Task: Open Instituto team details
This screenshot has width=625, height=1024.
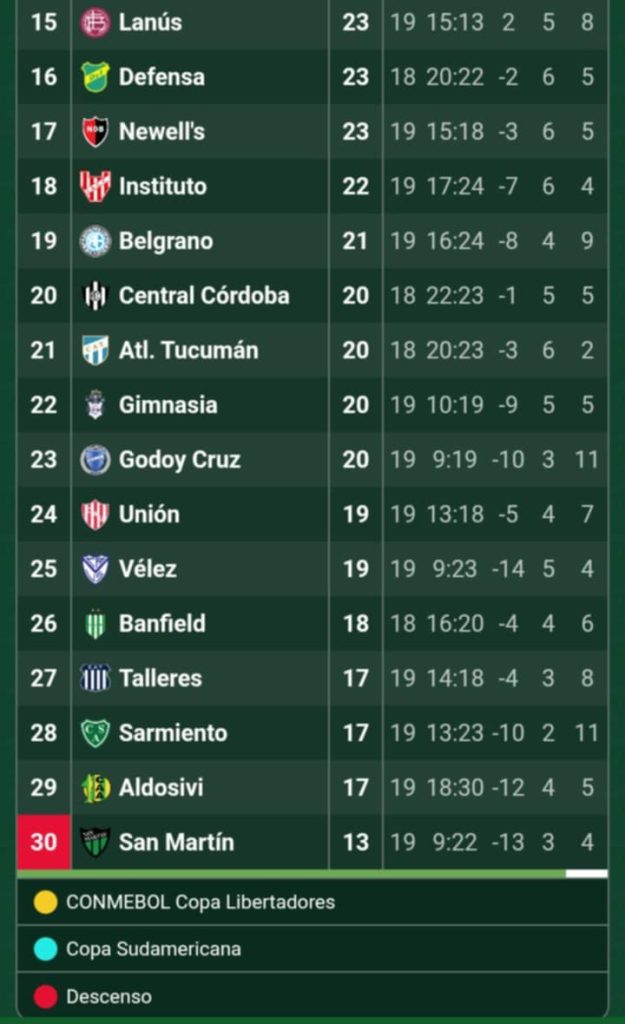Action: (x=162, y=186)
